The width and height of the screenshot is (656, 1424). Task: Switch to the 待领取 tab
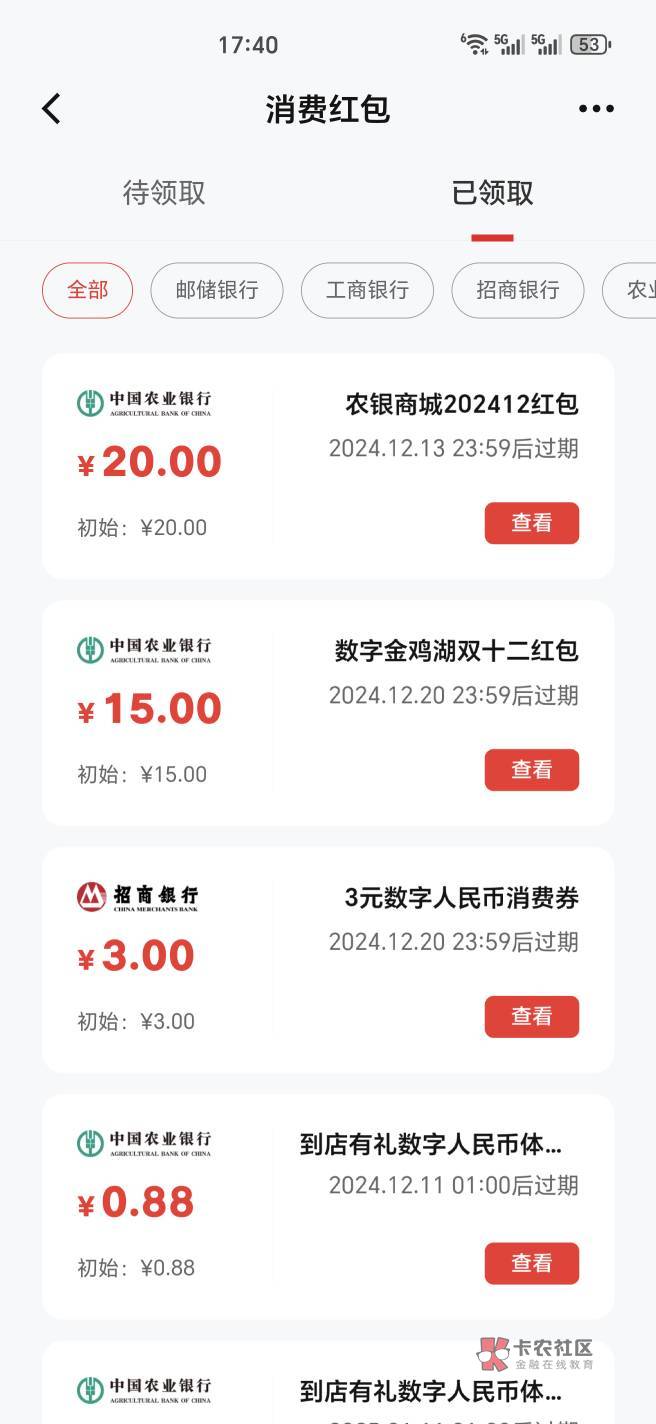tap(164, 192)
